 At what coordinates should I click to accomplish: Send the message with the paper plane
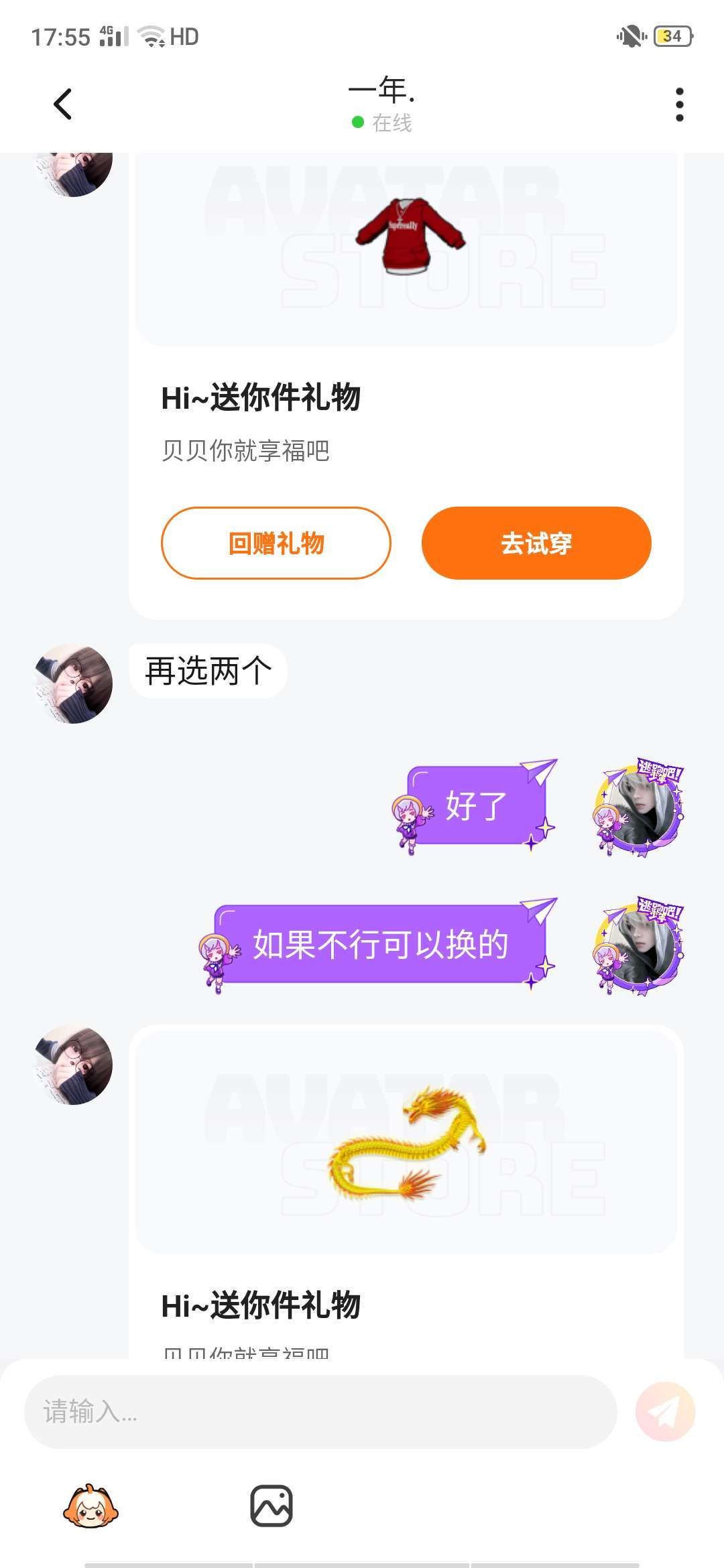pyautogui.click(x=665, y=1411)
